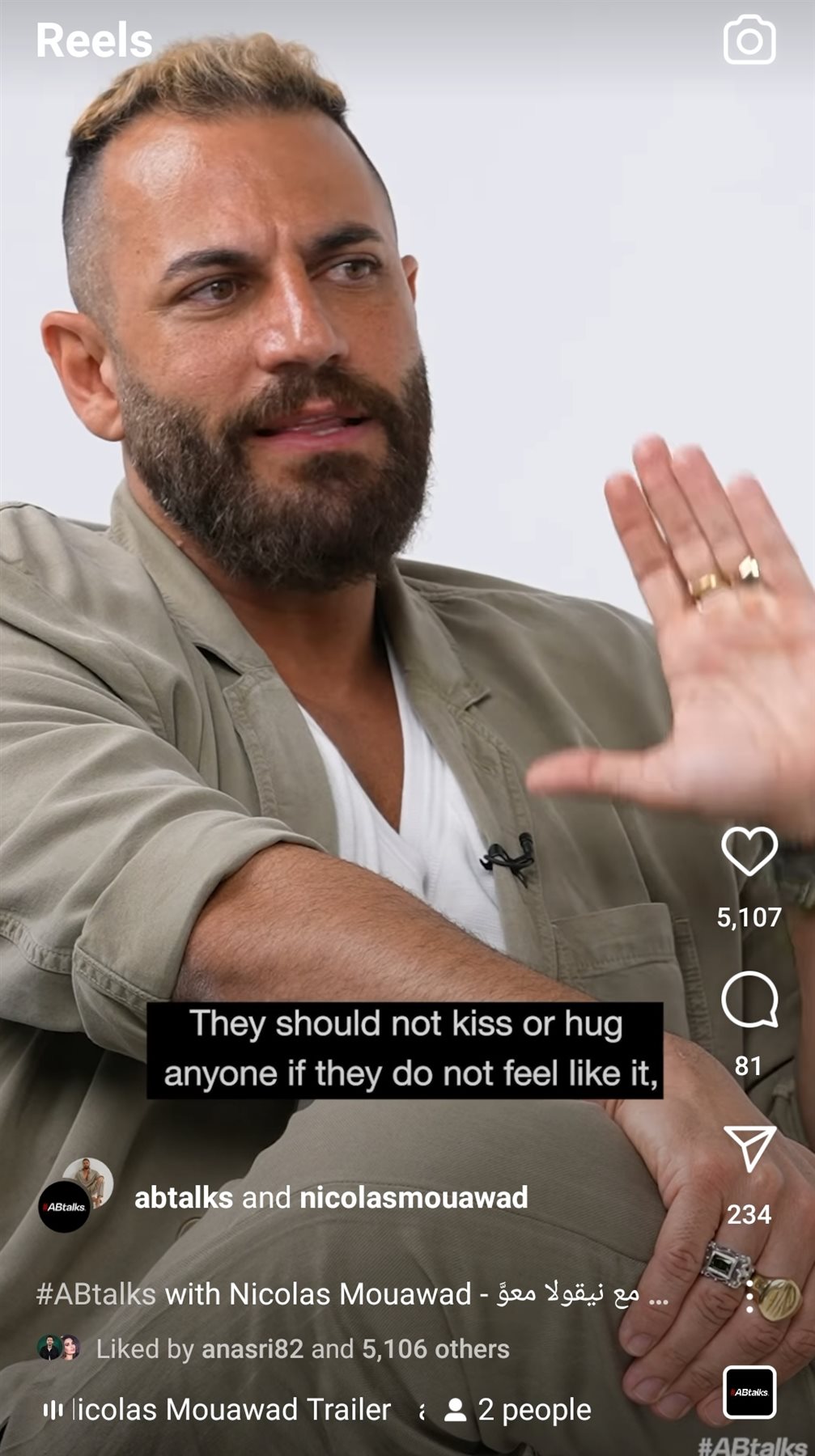
Task: Visit the abtalks profile
Action: (x=184, y=1198)
